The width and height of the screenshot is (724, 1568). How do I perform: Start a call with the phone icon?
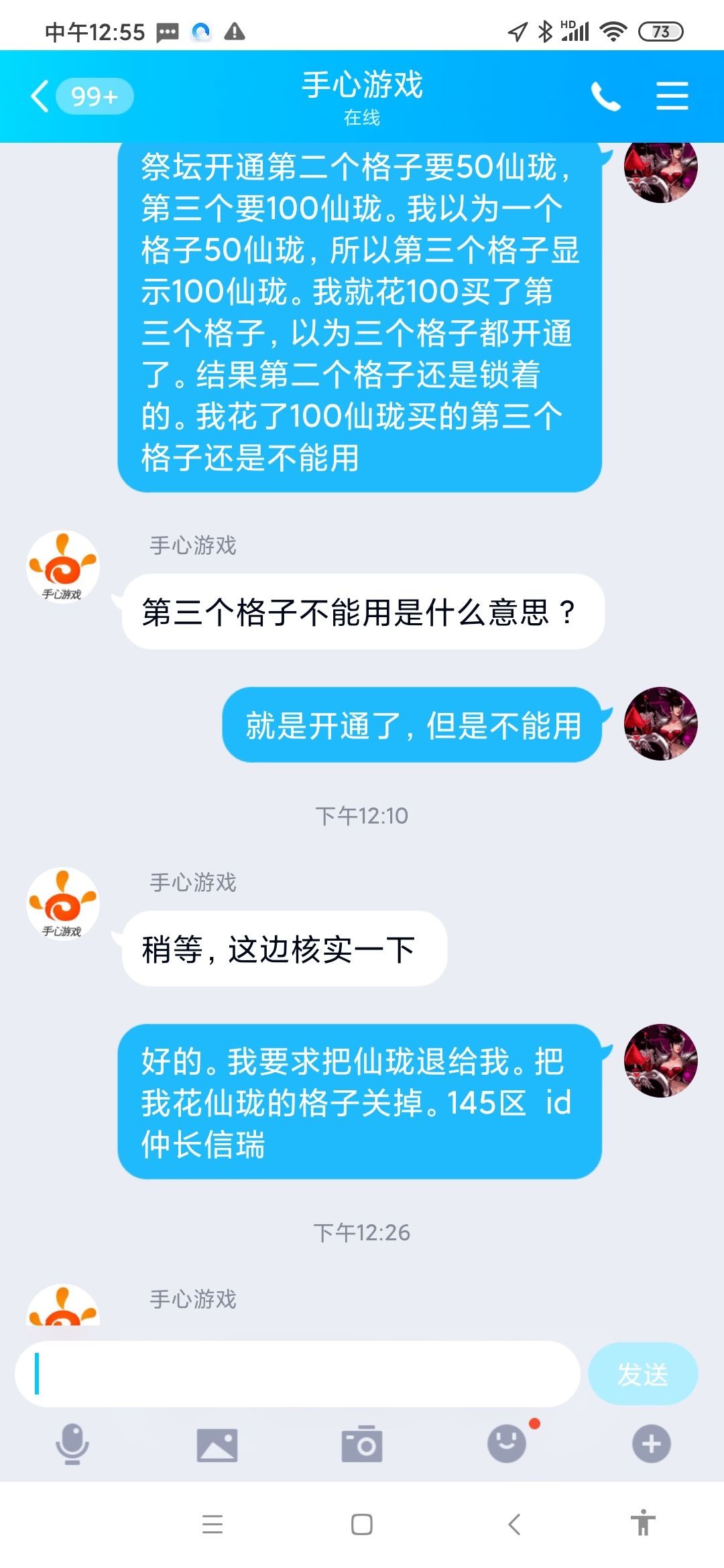click(x=607, y=96)
